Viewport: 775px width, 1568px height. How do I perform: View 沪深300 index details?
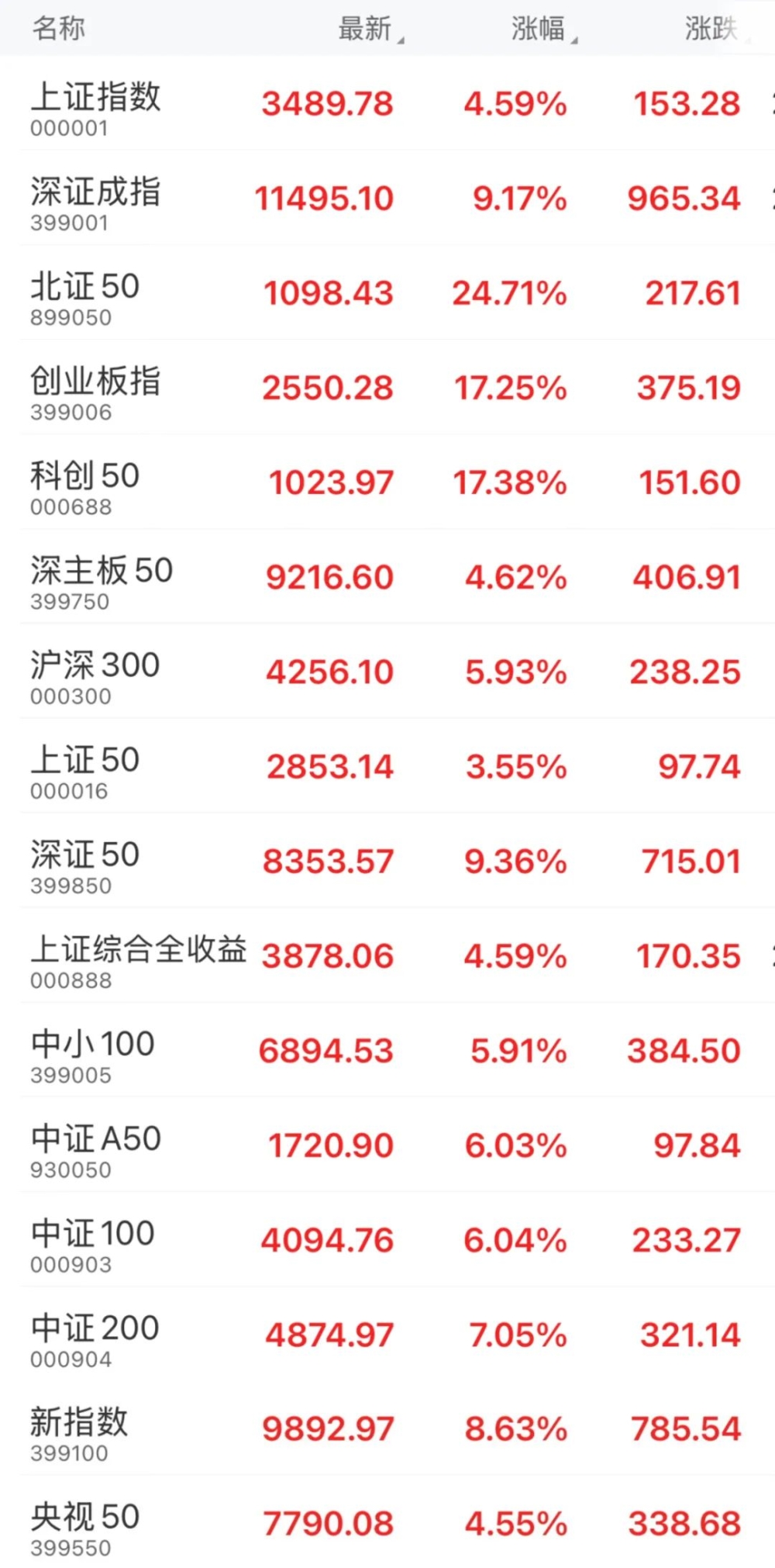coord(95,673)
